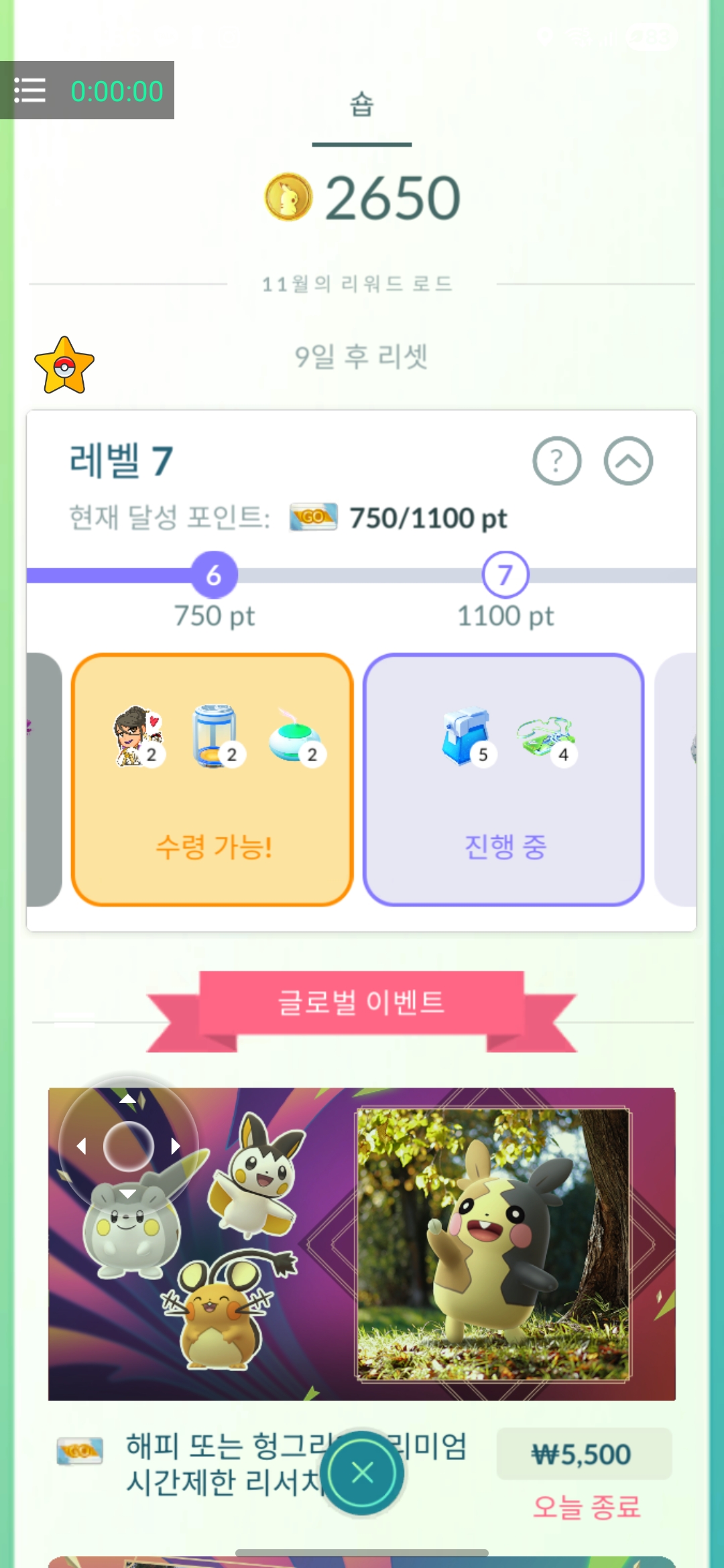Open the global event Morpeko banner
The image size is (724, 1568).
tap(362, 1244)
